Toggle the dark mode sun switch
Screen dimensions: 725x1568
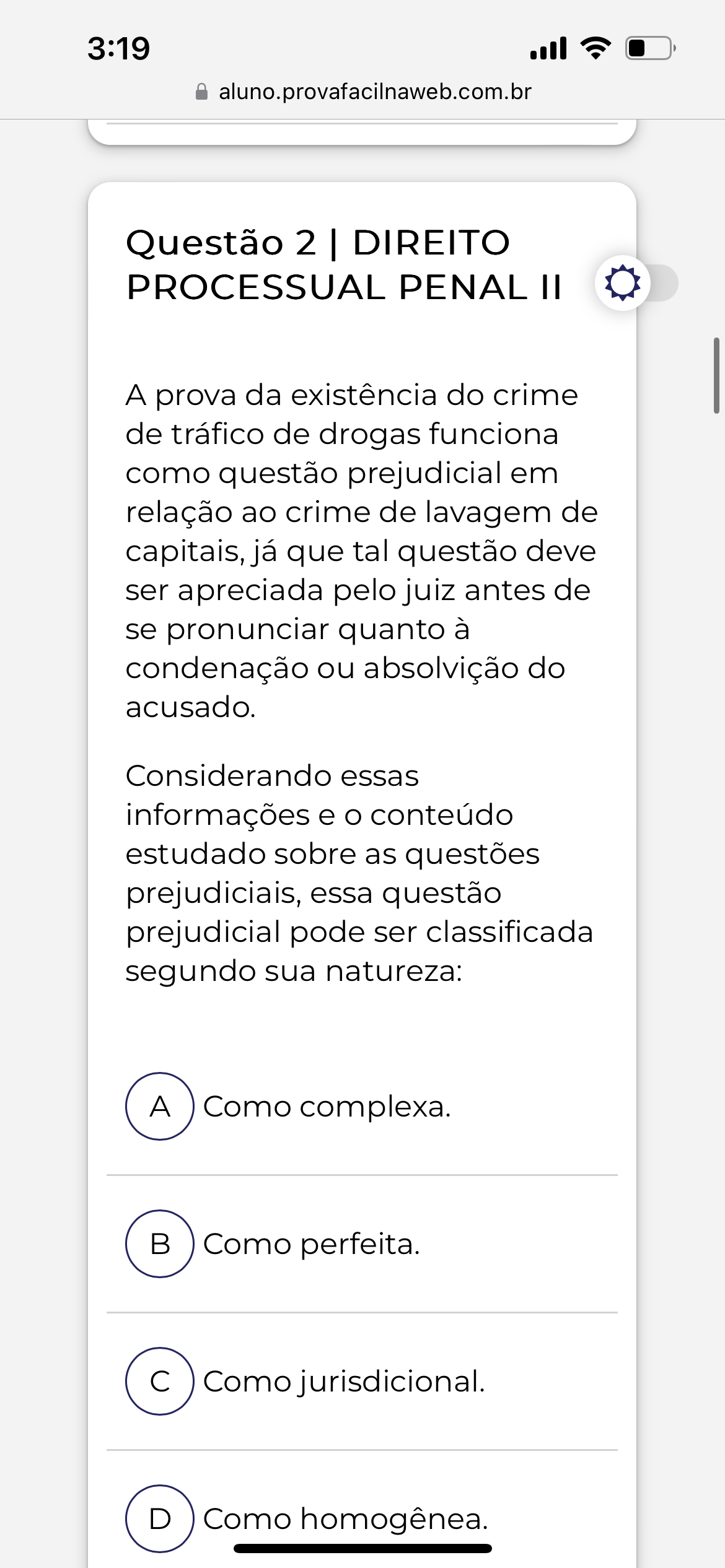tap(636, 283)
